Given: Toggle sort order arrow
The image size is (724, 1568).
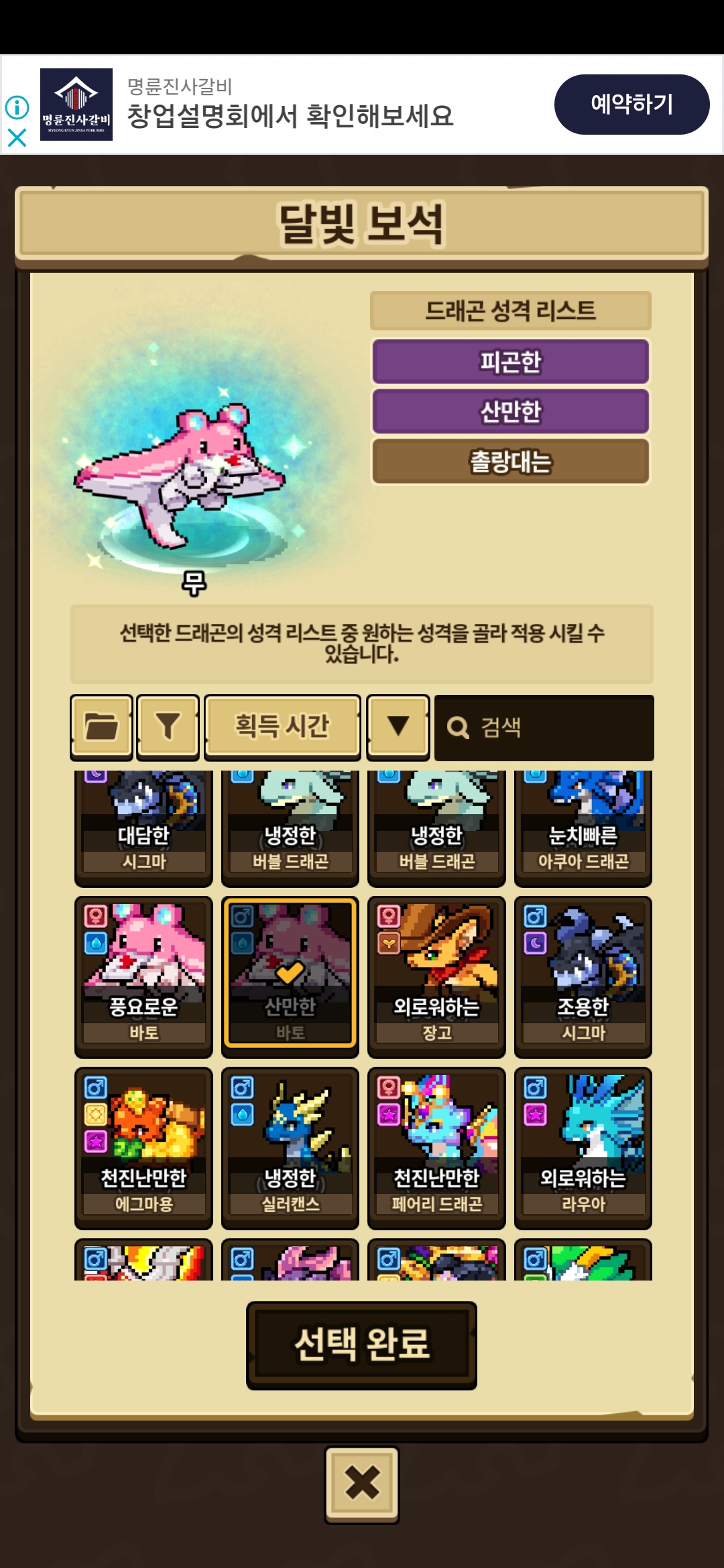Looking at the screenshot, I should (x=398, y=727).
